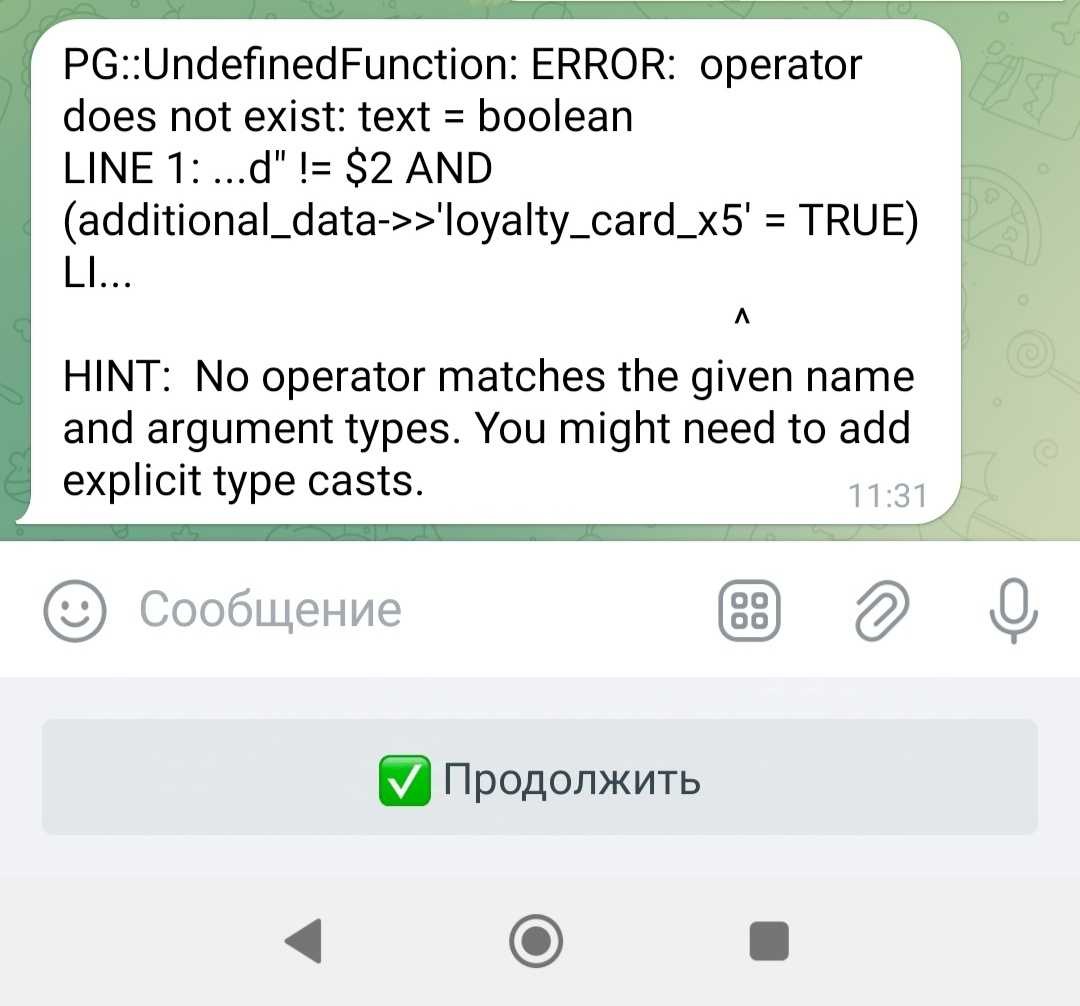Go back with the system back button

point(303,941)
